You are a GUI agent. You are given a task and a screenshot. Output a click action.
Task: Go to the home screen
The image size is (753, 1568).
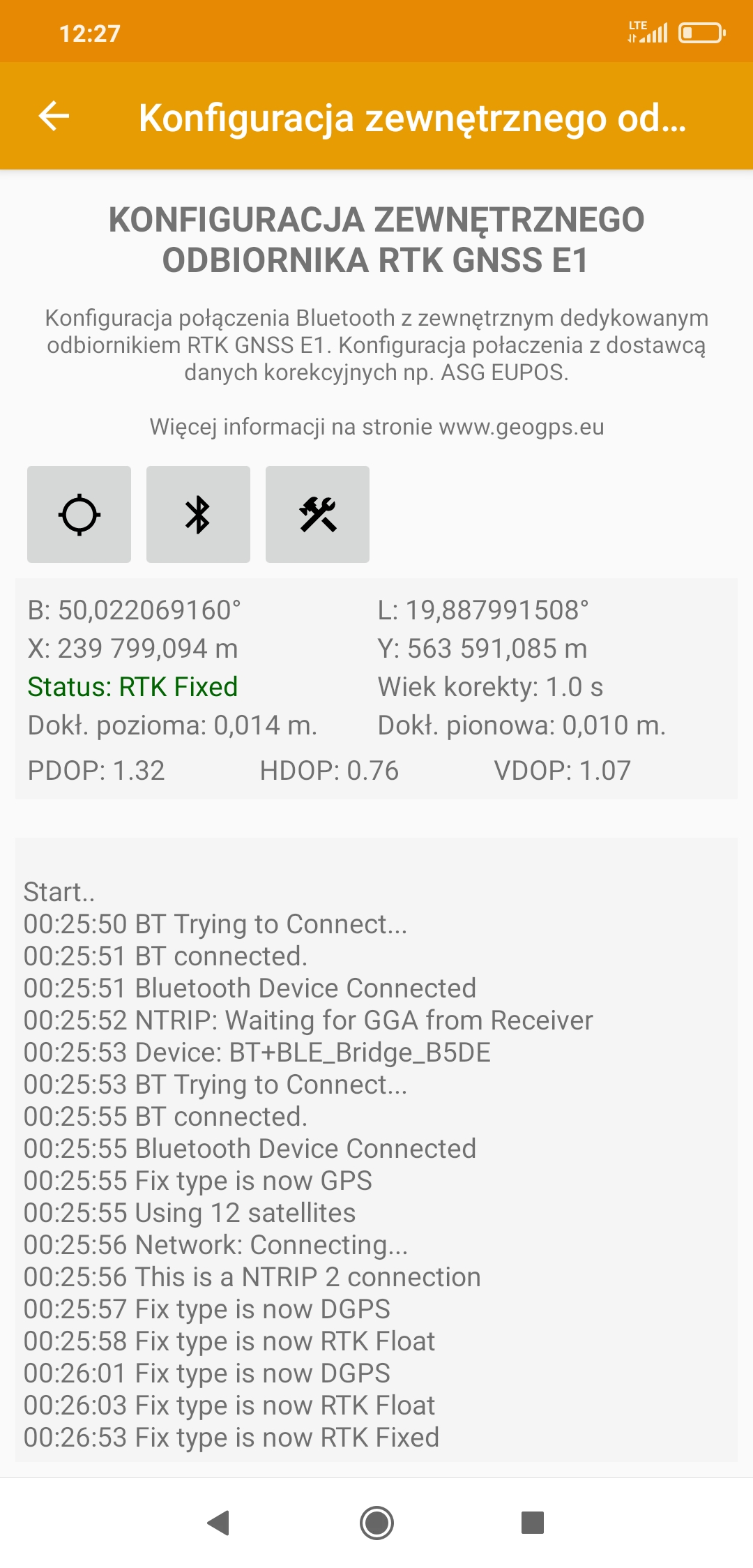point(376,1523)
